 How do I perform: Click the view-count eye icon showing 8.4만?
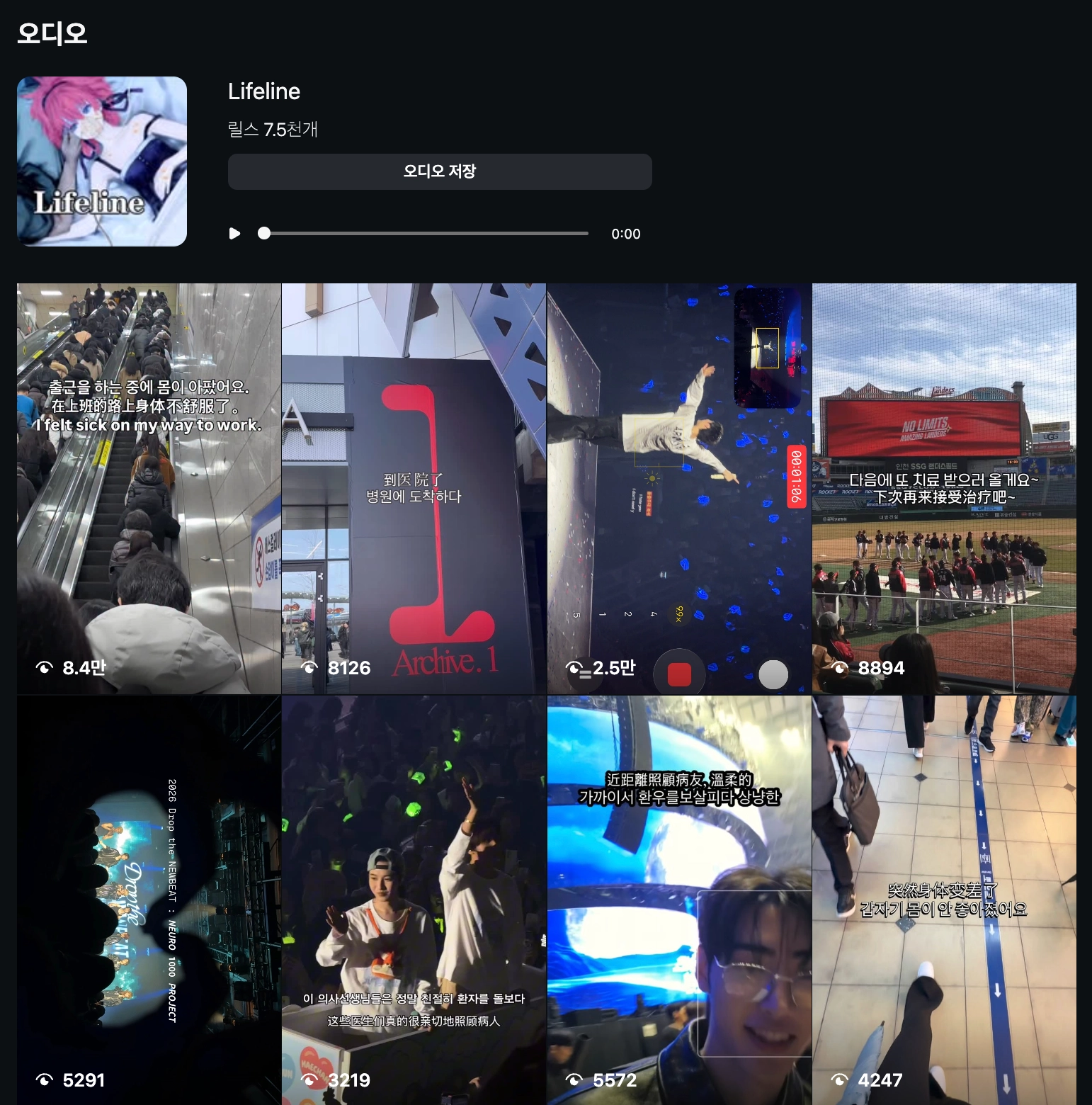coord(45,667)
